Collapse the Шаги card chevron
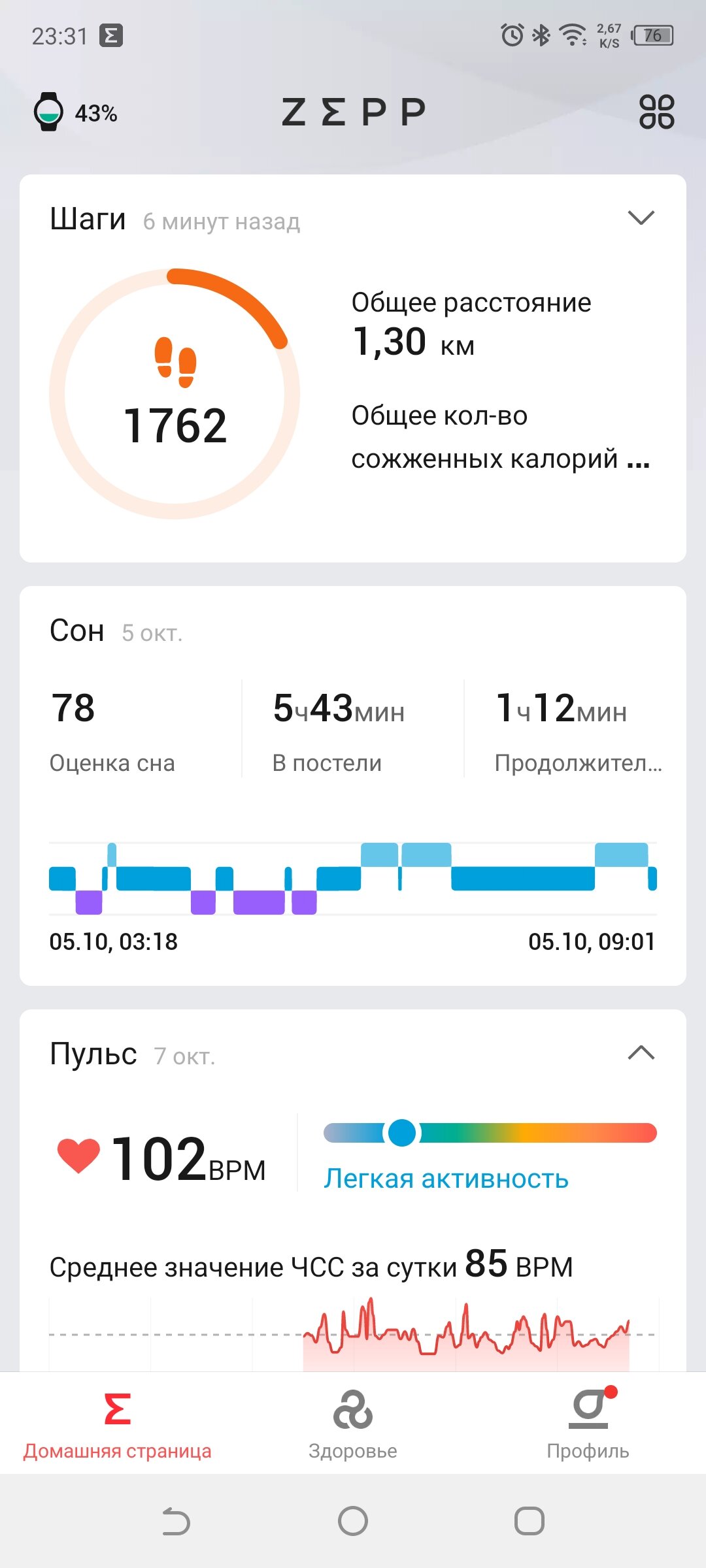The width and height of the screenshot is (706, 1568). pos(641,218)
